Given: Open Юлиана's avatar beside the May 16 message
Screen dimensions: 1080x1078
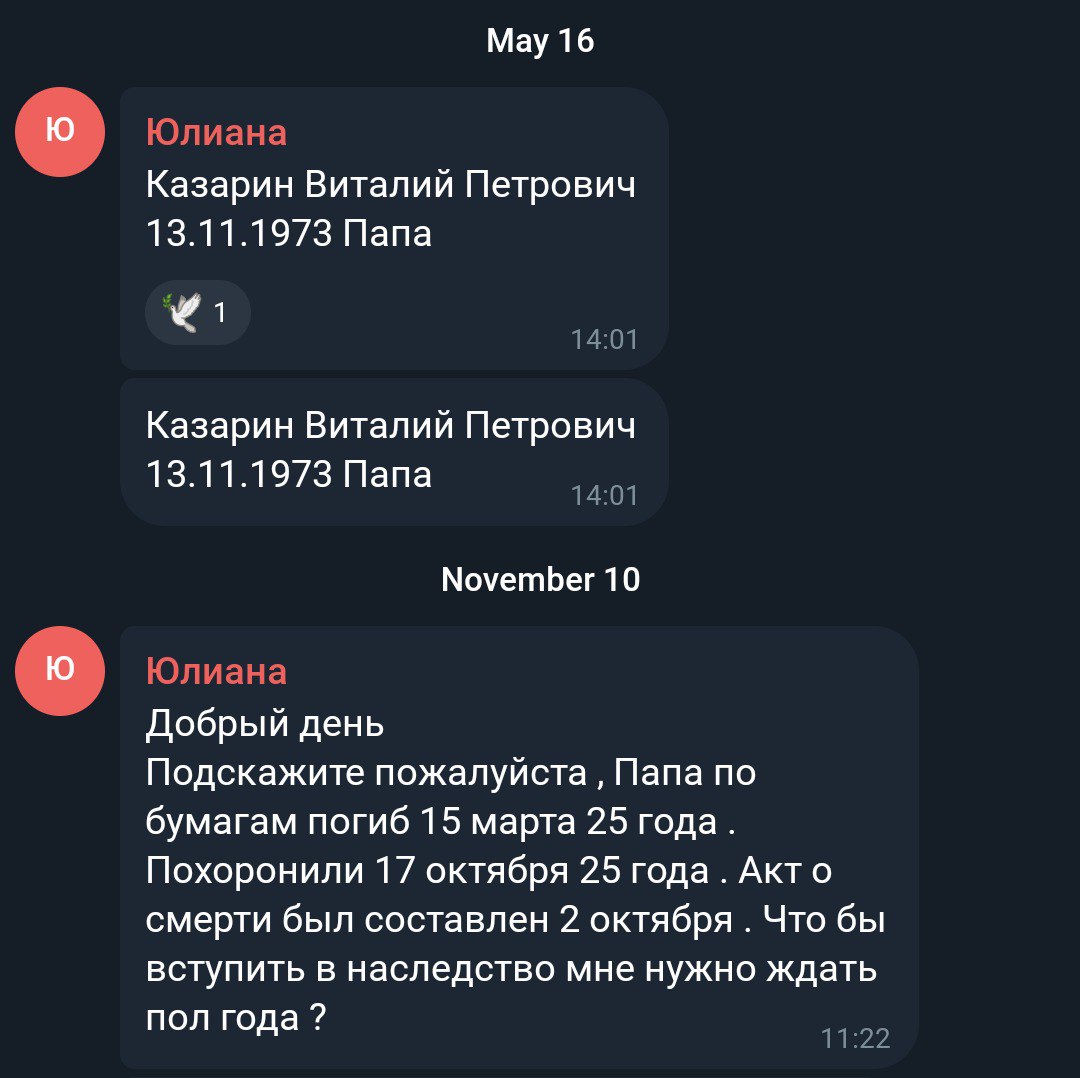Looking at the screenshot, I should [60, 132].
